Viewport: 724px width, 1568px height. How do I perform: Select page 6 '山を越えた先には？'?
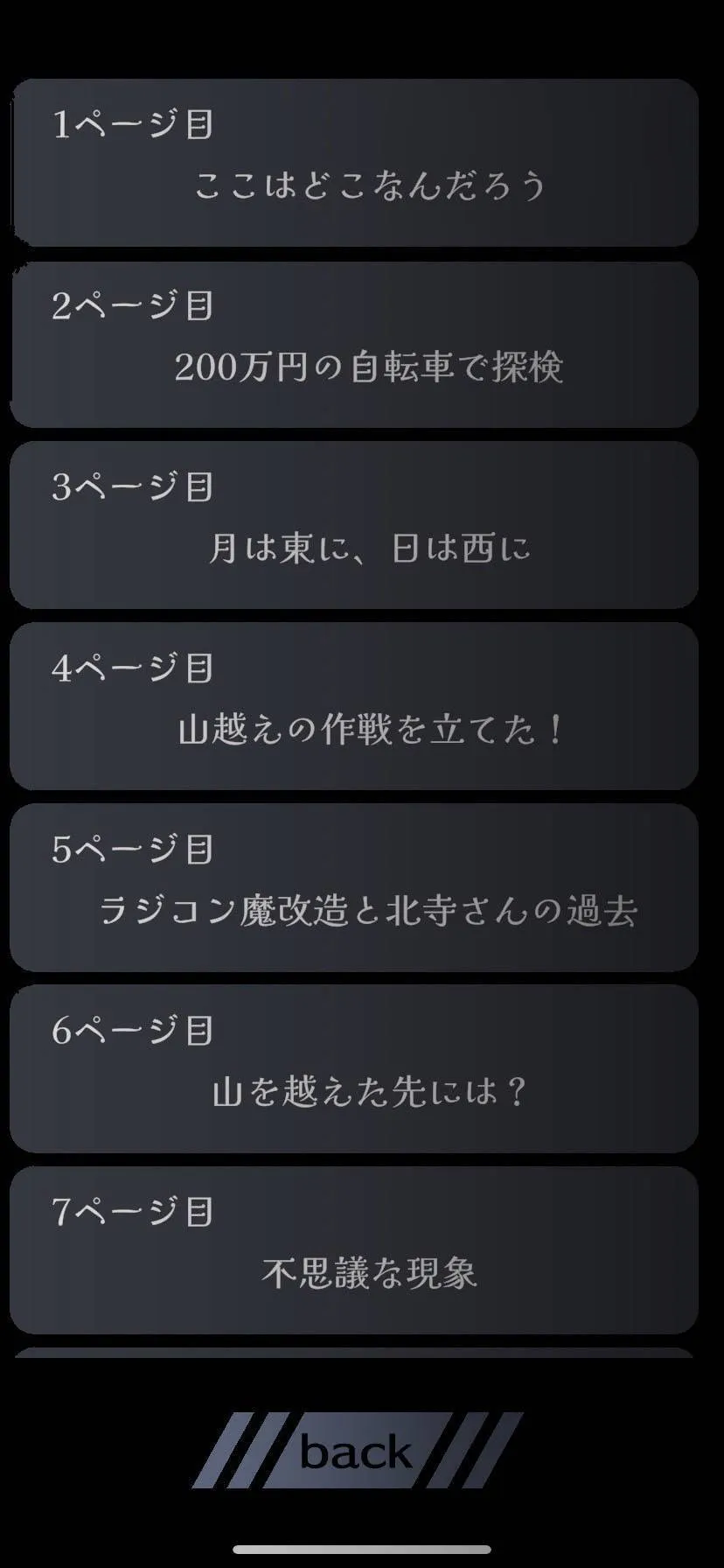(354, 1068)
